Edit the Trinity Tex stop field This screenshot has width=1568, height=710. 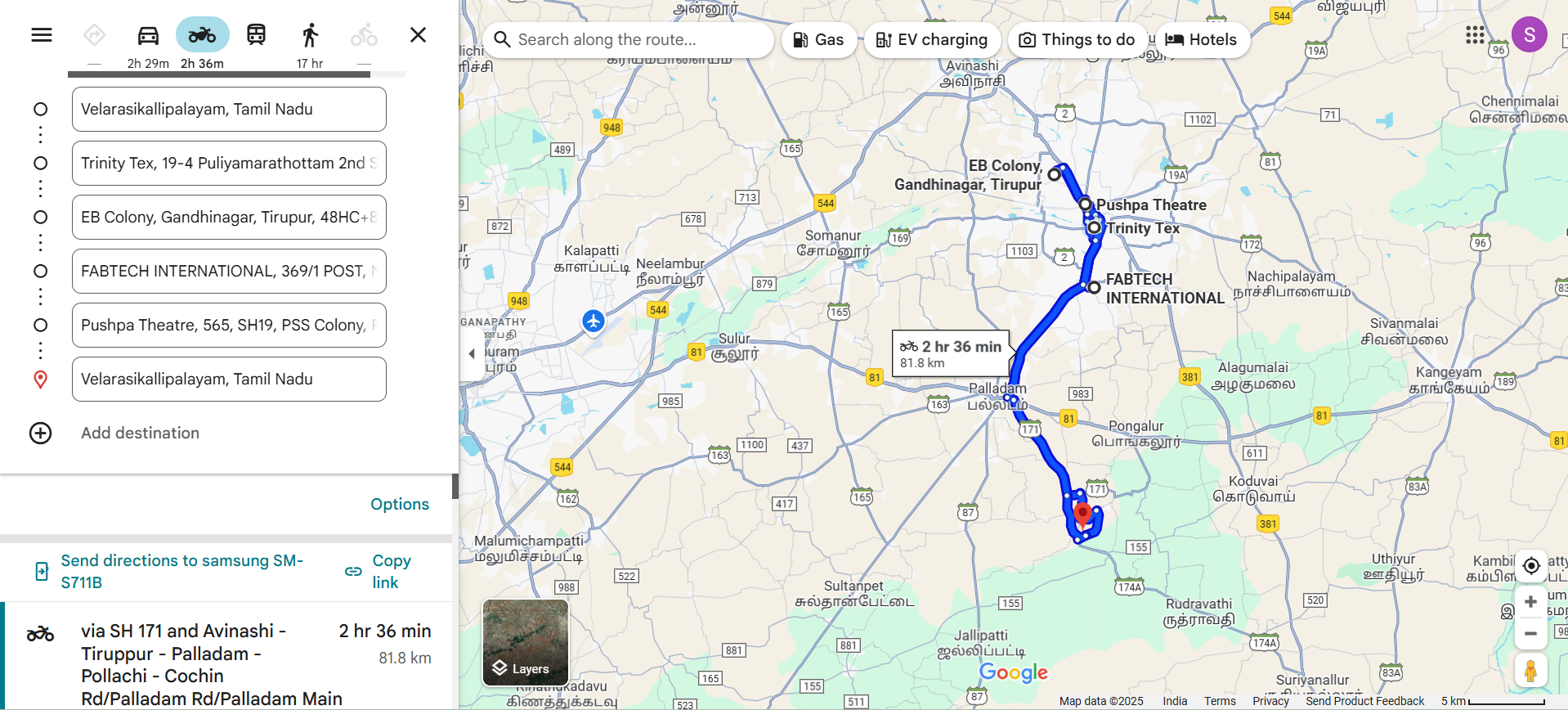(x=229, y=163)
